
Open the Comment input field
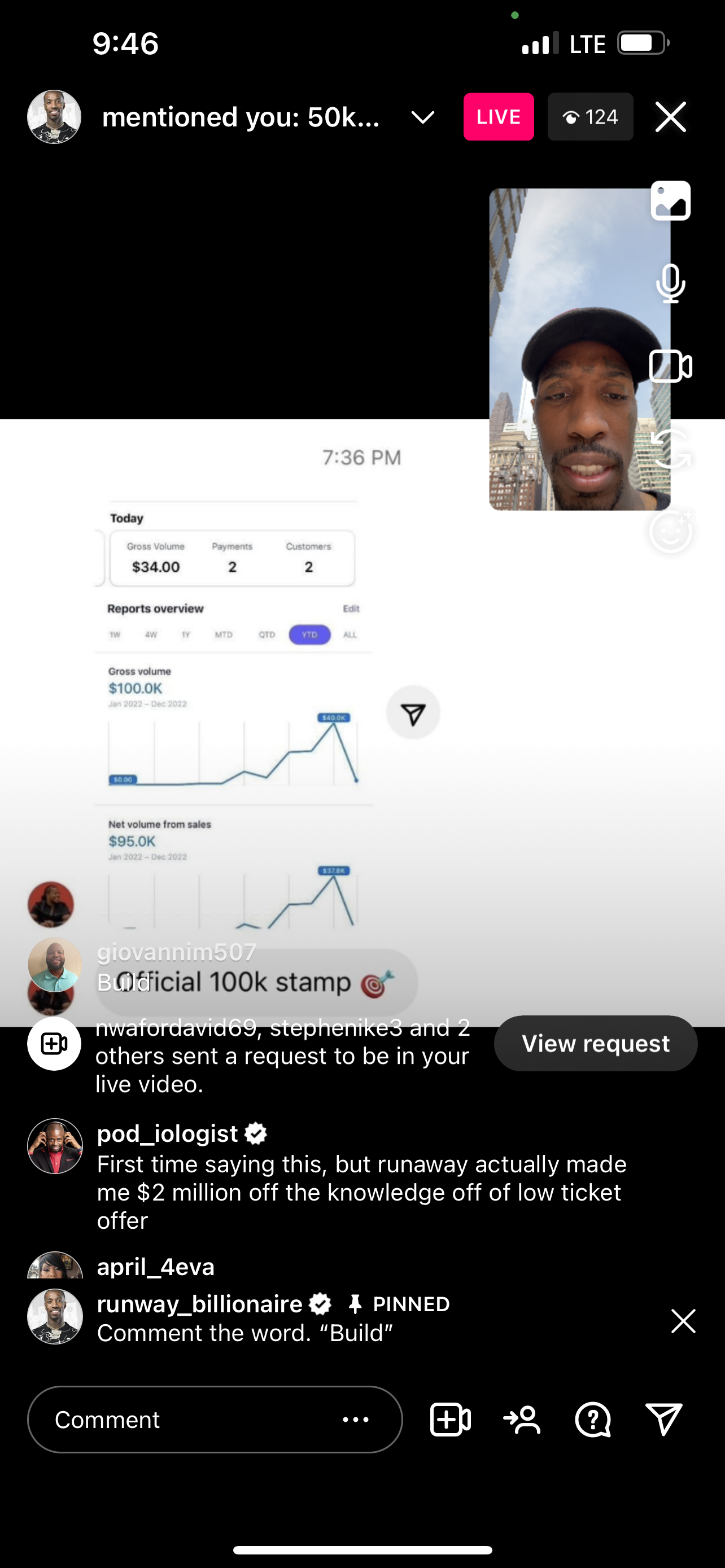click(x=182, y=1420)
